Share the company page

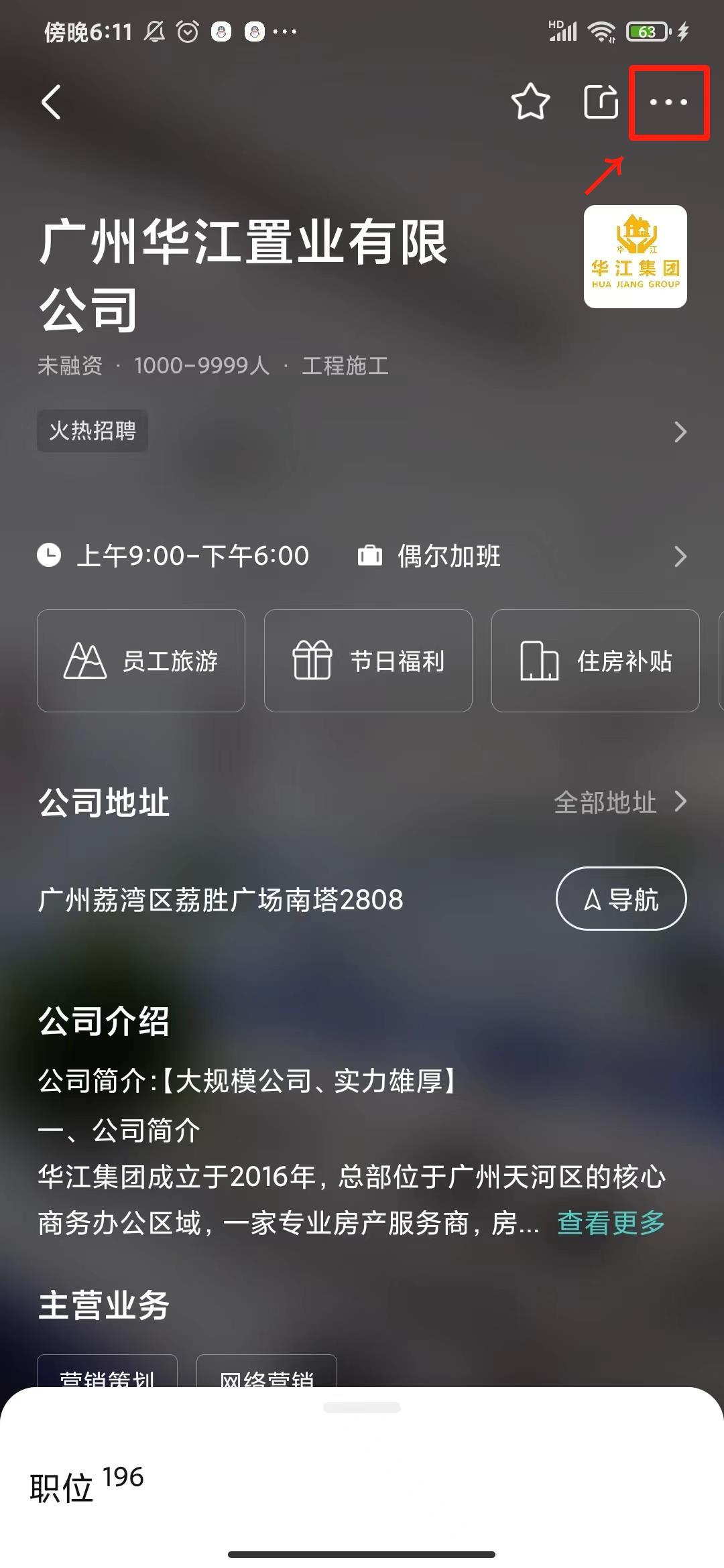pyautogui.click(x=601, y=102)
